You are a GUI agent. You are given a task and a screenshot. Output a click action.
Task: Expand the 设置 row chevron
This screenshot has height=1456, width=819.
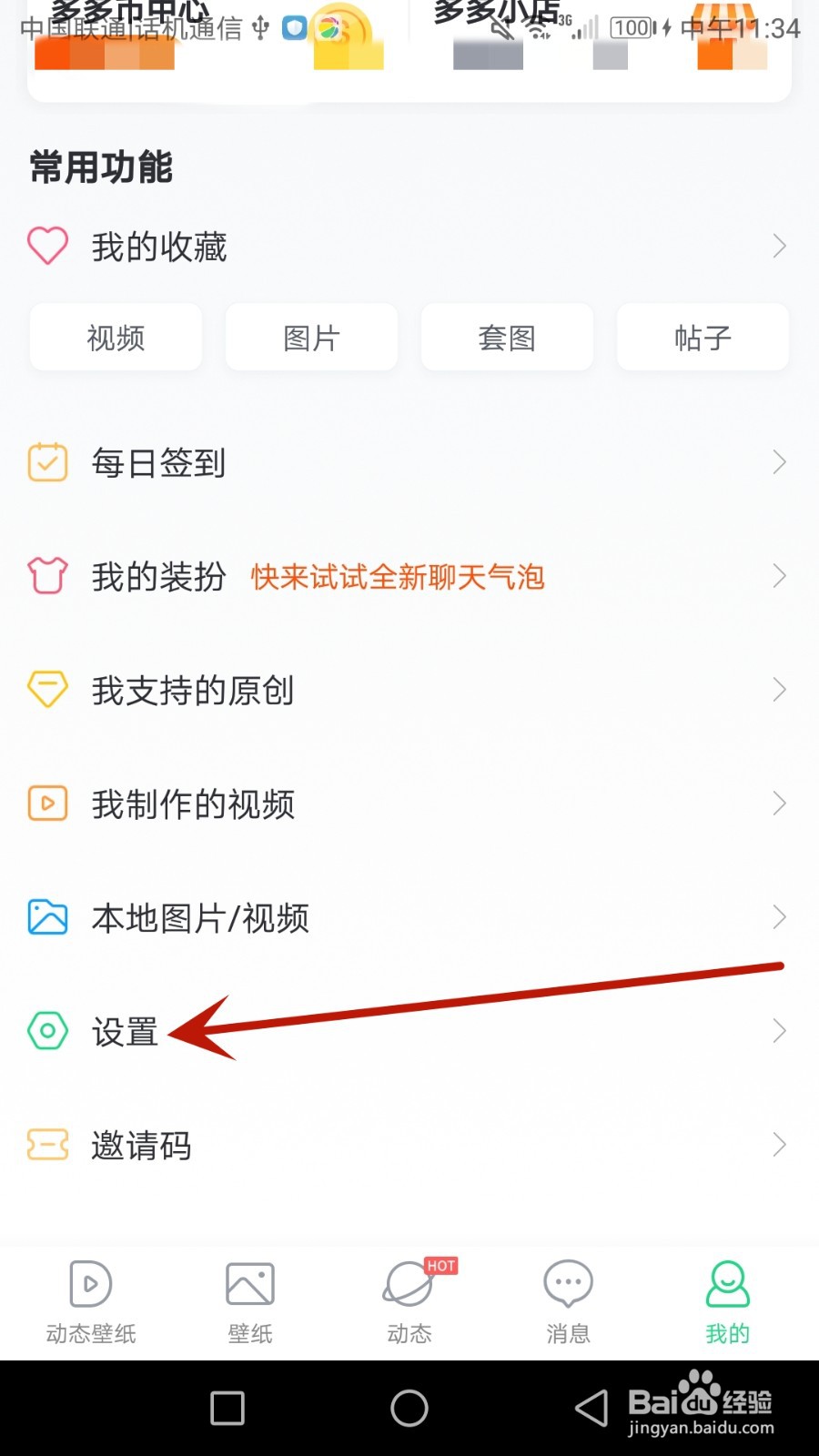tap(780, 1031)
